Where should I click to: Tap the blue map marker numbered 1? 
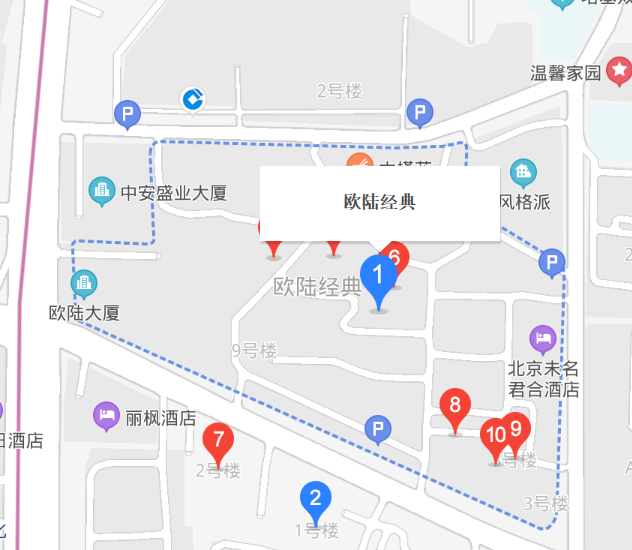click(x=378, y=276)
